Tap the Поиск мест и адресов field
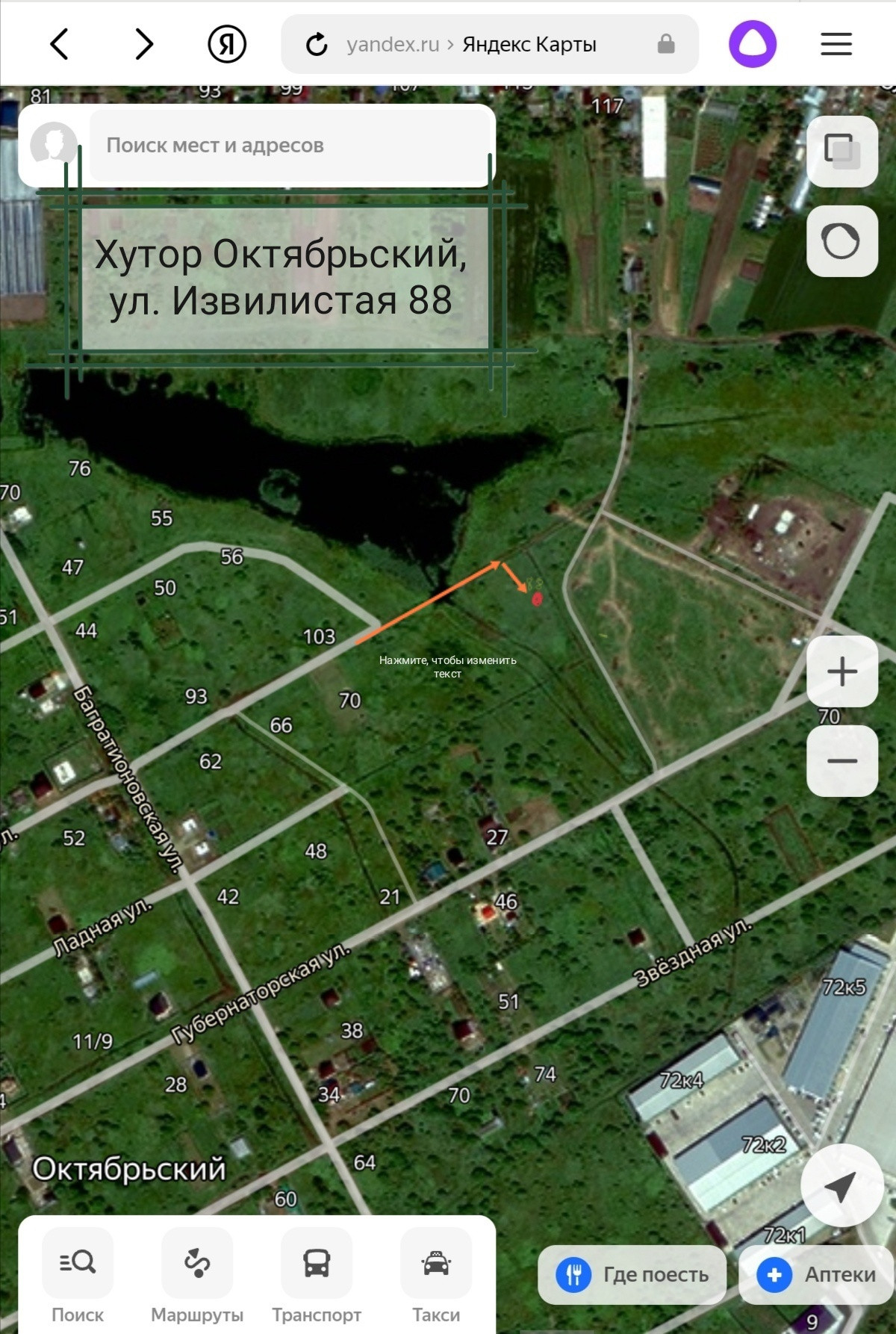896x1334 pixels. click(x=288, y=146)
